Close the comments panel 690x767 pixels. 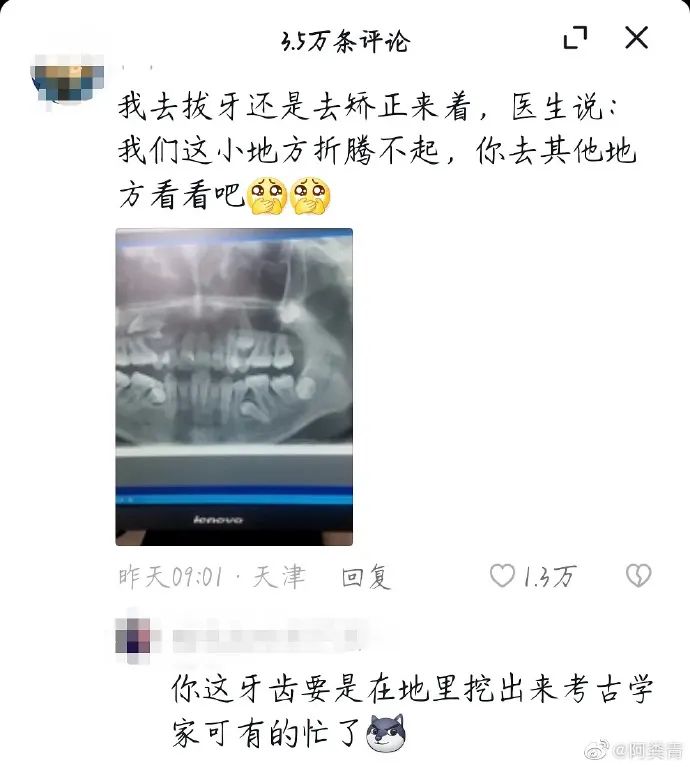(x=637, y=38)
